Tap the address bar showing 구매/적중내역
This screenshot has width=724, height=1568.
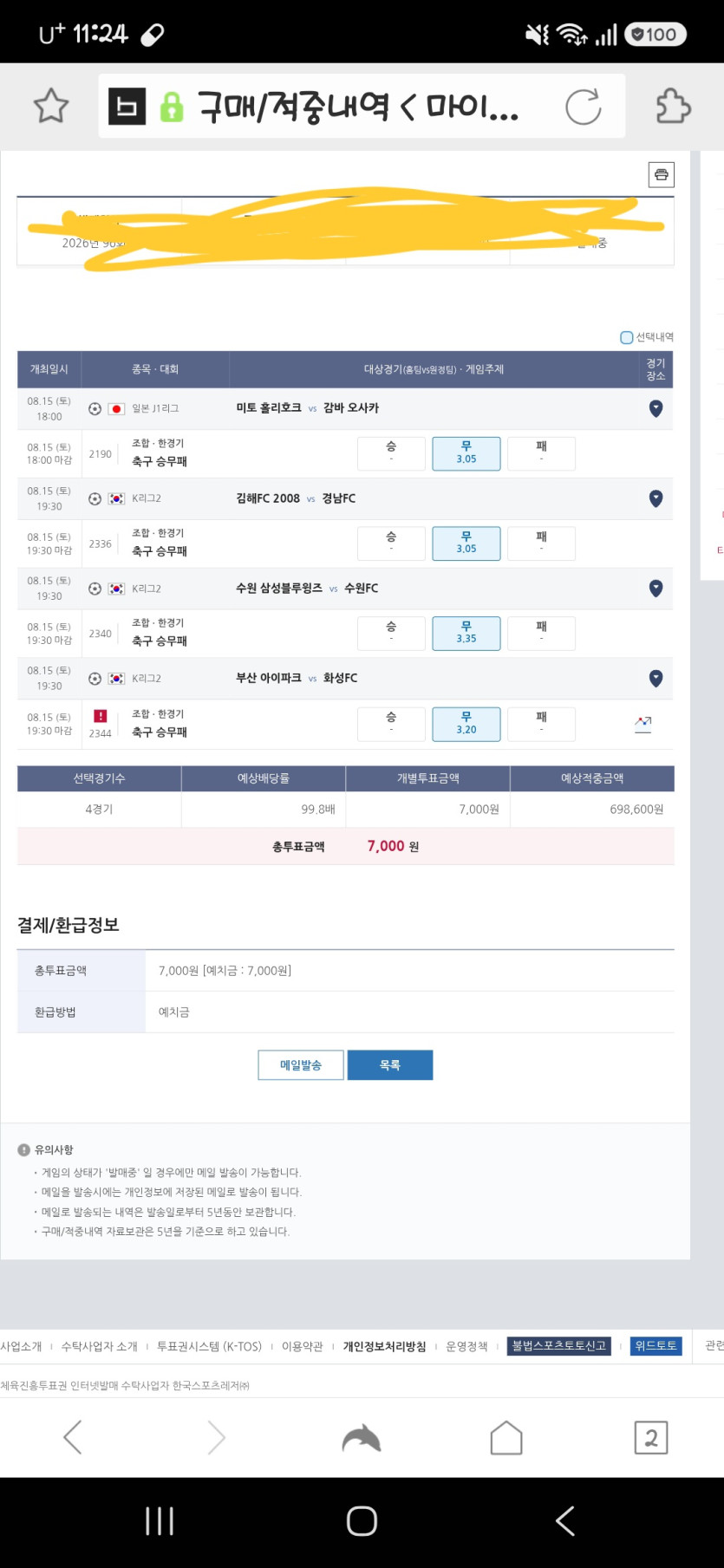tap(362, 107)
